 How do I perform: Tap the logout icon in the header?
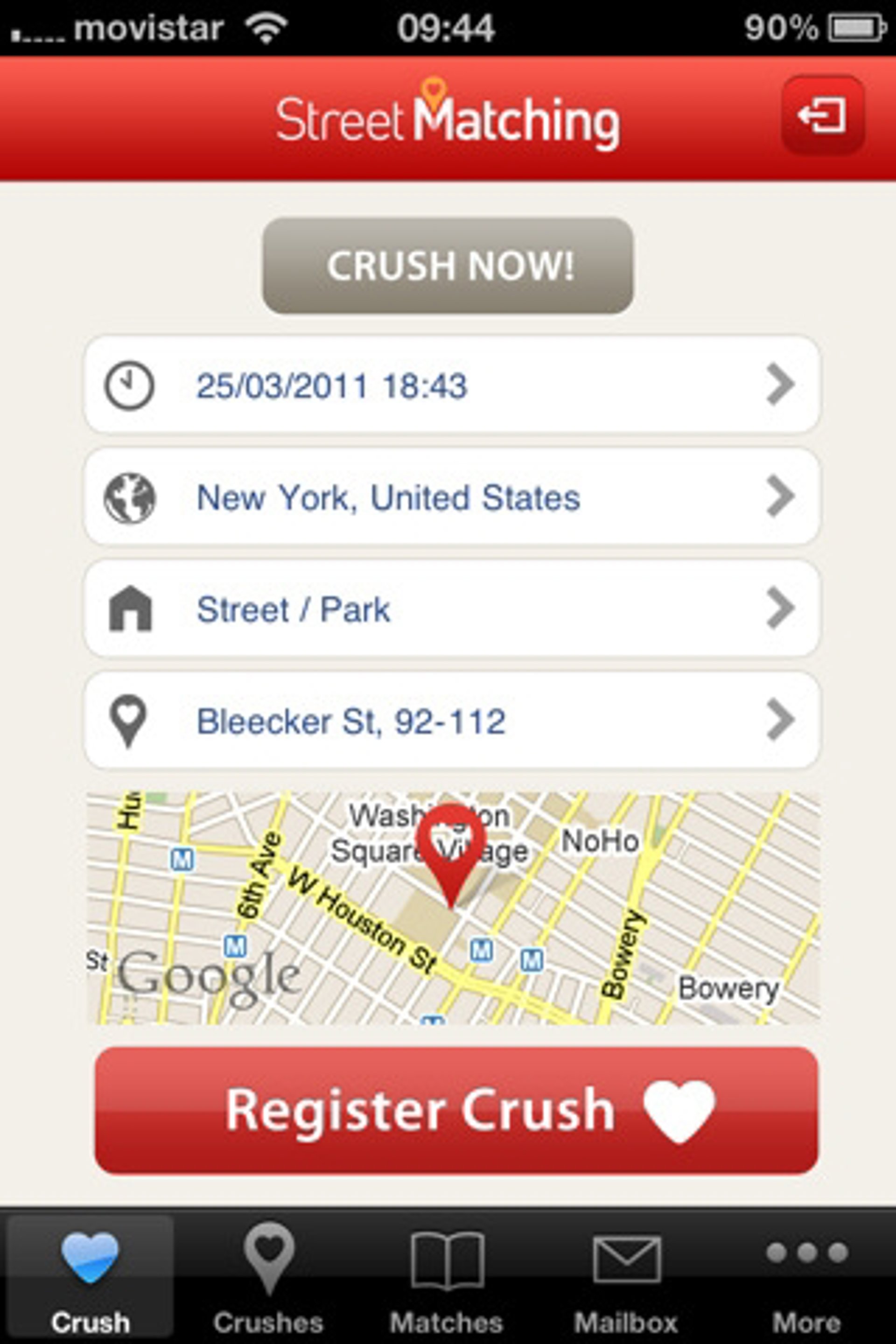(x=822, y=115)
